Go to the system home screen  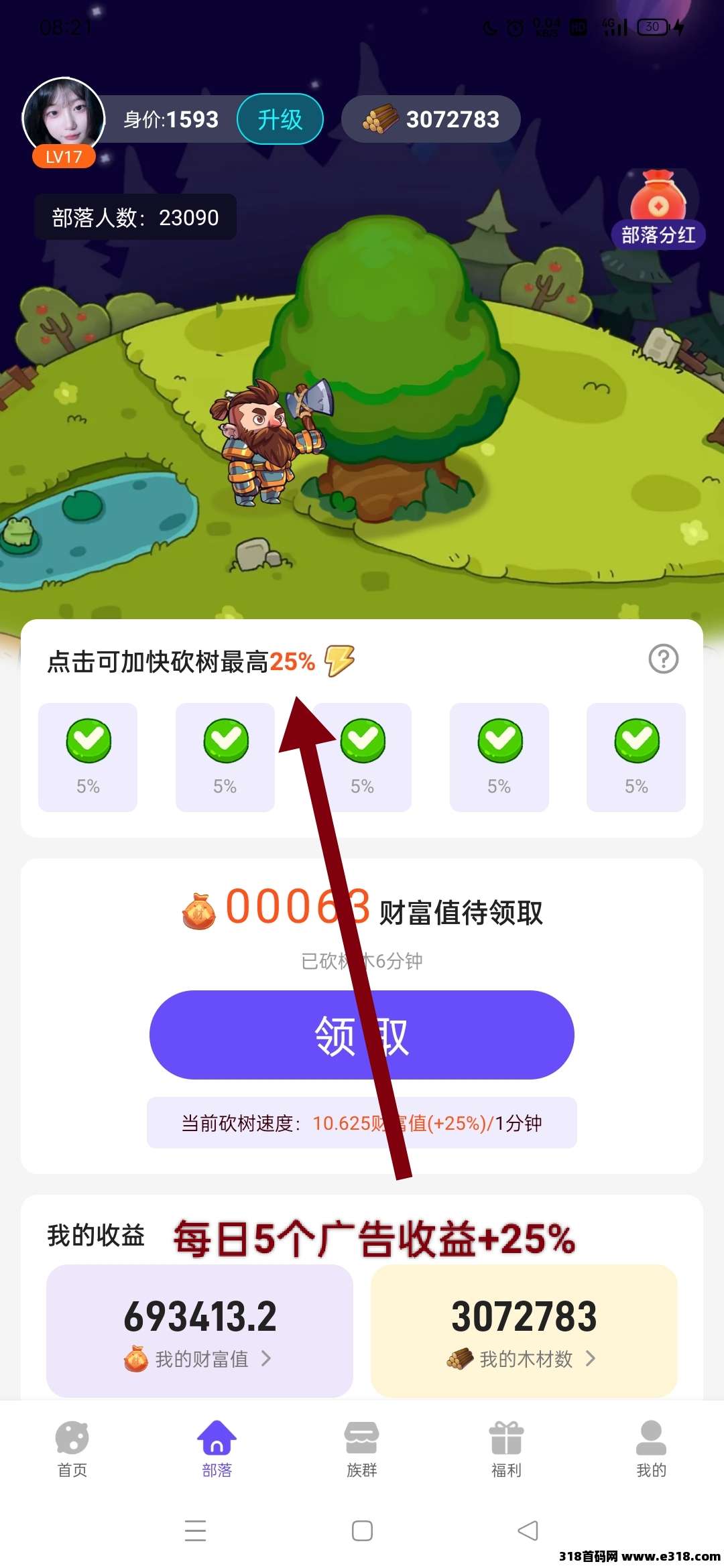tap(362, 1530)
